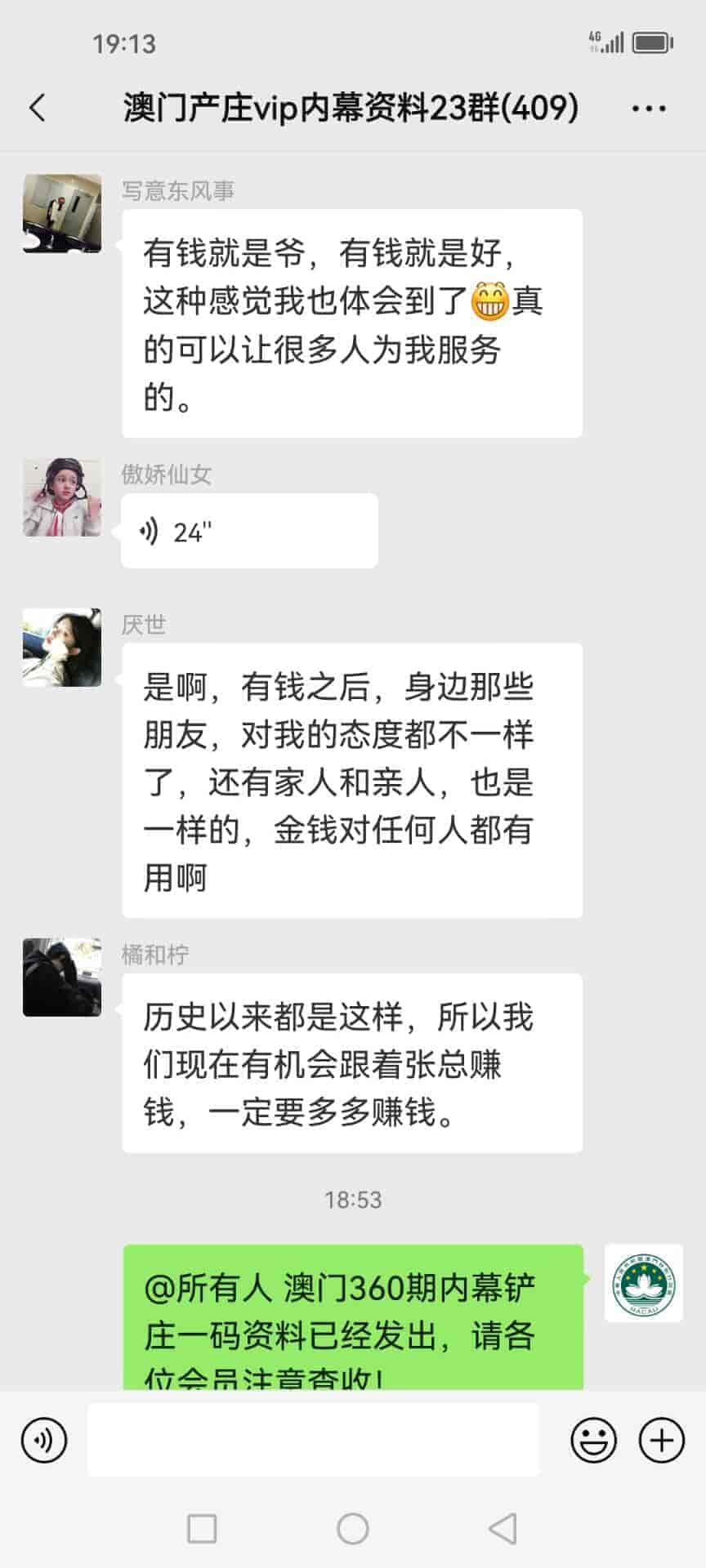View 傲娇仙女's avatar profile
Viewport: 706px width, 1568px height.
tap(62, 497)
